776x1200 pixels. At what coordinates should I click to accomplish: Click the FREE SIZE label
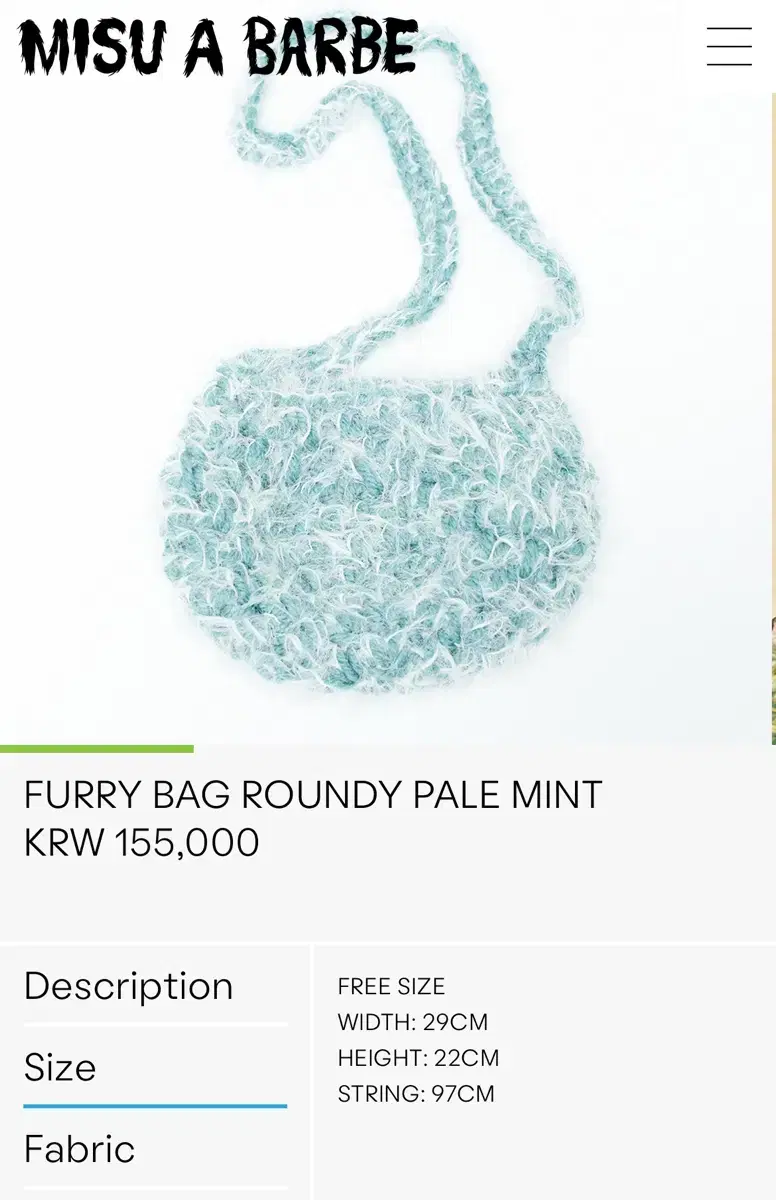[x=390, y=987]
